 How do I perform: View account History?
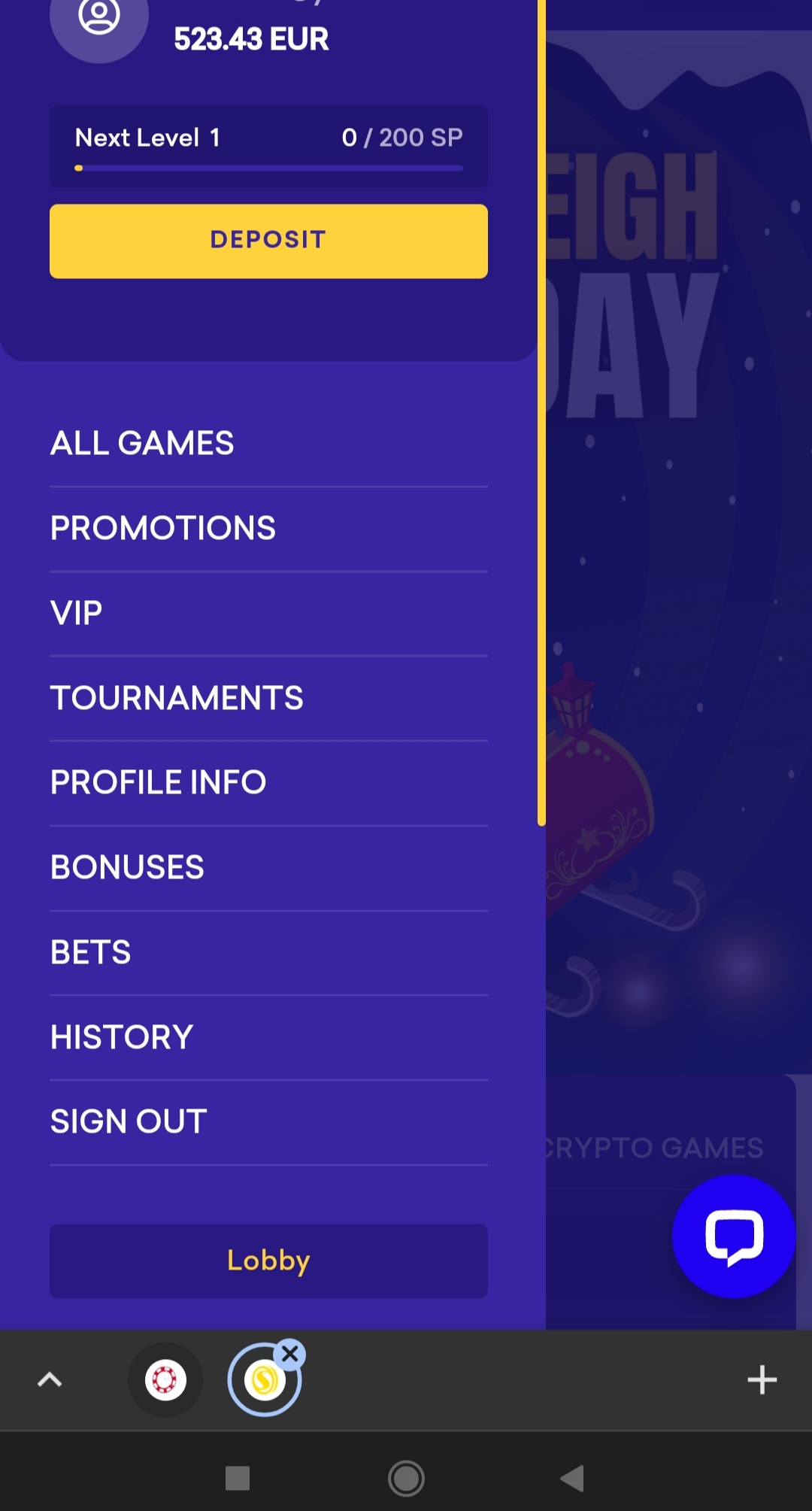click(x=122, y=1037)
